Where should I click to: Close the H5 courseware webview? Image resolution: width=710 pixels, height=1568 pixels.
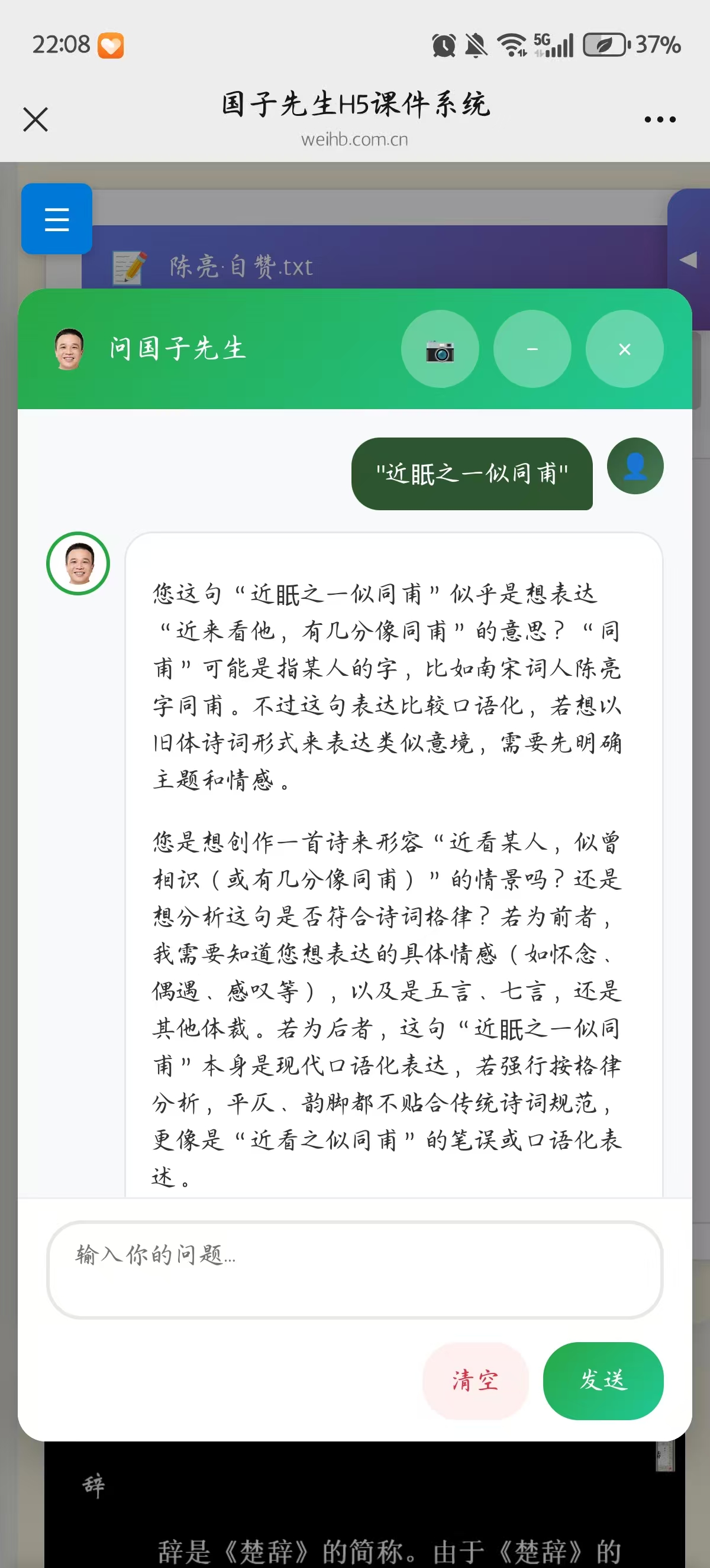[35, 119]
